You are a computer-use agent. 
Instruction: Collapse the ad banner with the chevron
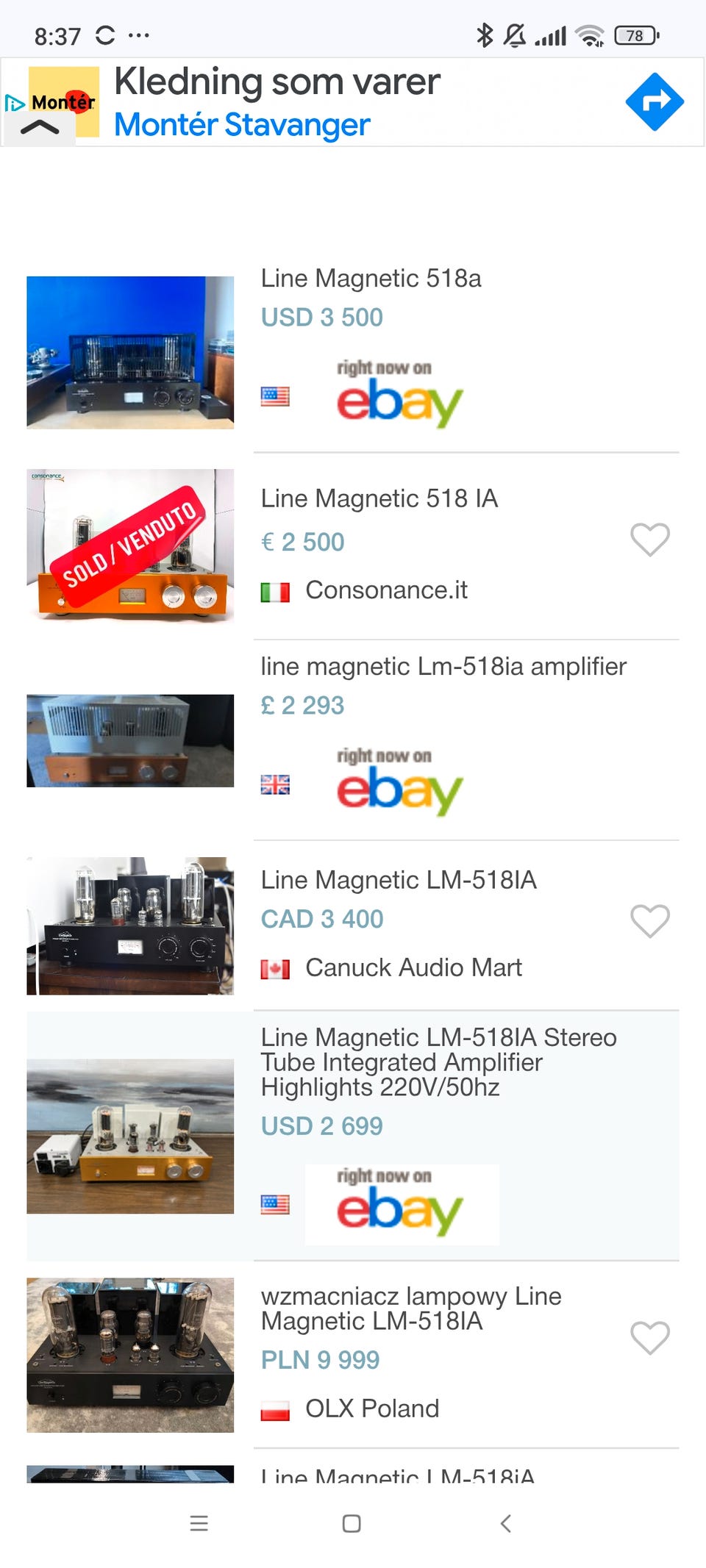(x=40, y=128)
